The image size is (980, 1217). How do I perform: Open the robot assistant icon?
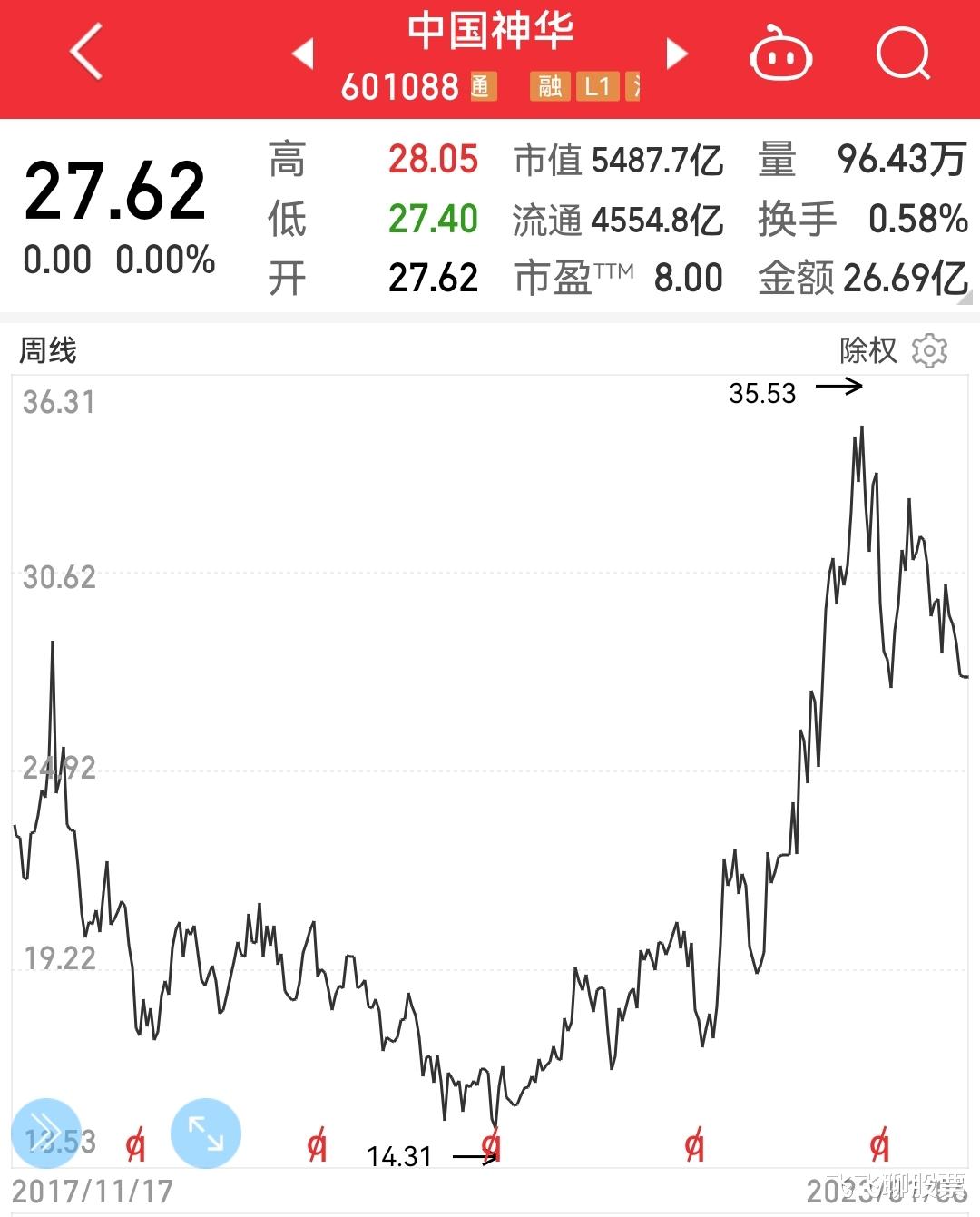click(779, 54)
